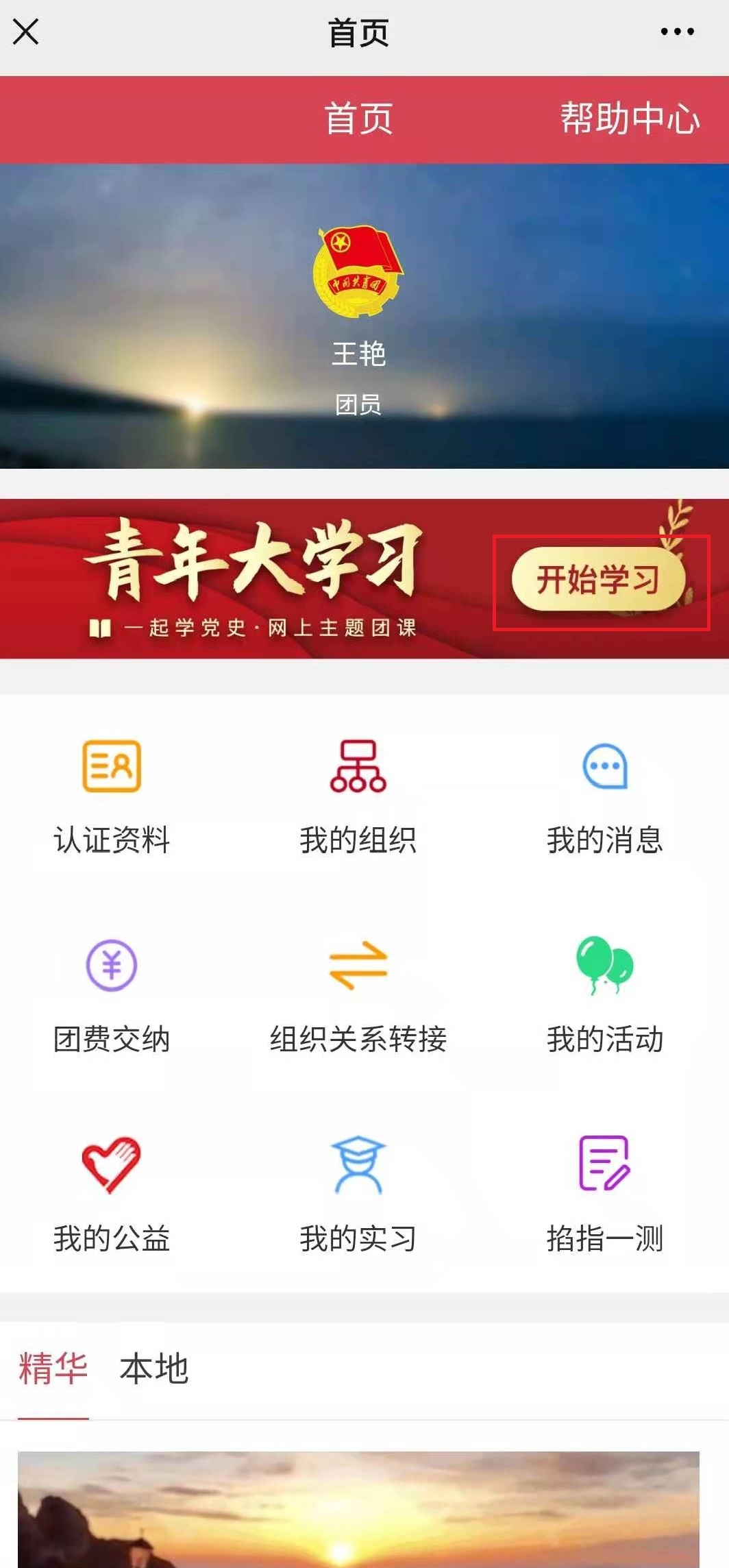This screenshot has height=1568, width=729.
Task: View 我的消息 messages
Action: tap(604, 796)
